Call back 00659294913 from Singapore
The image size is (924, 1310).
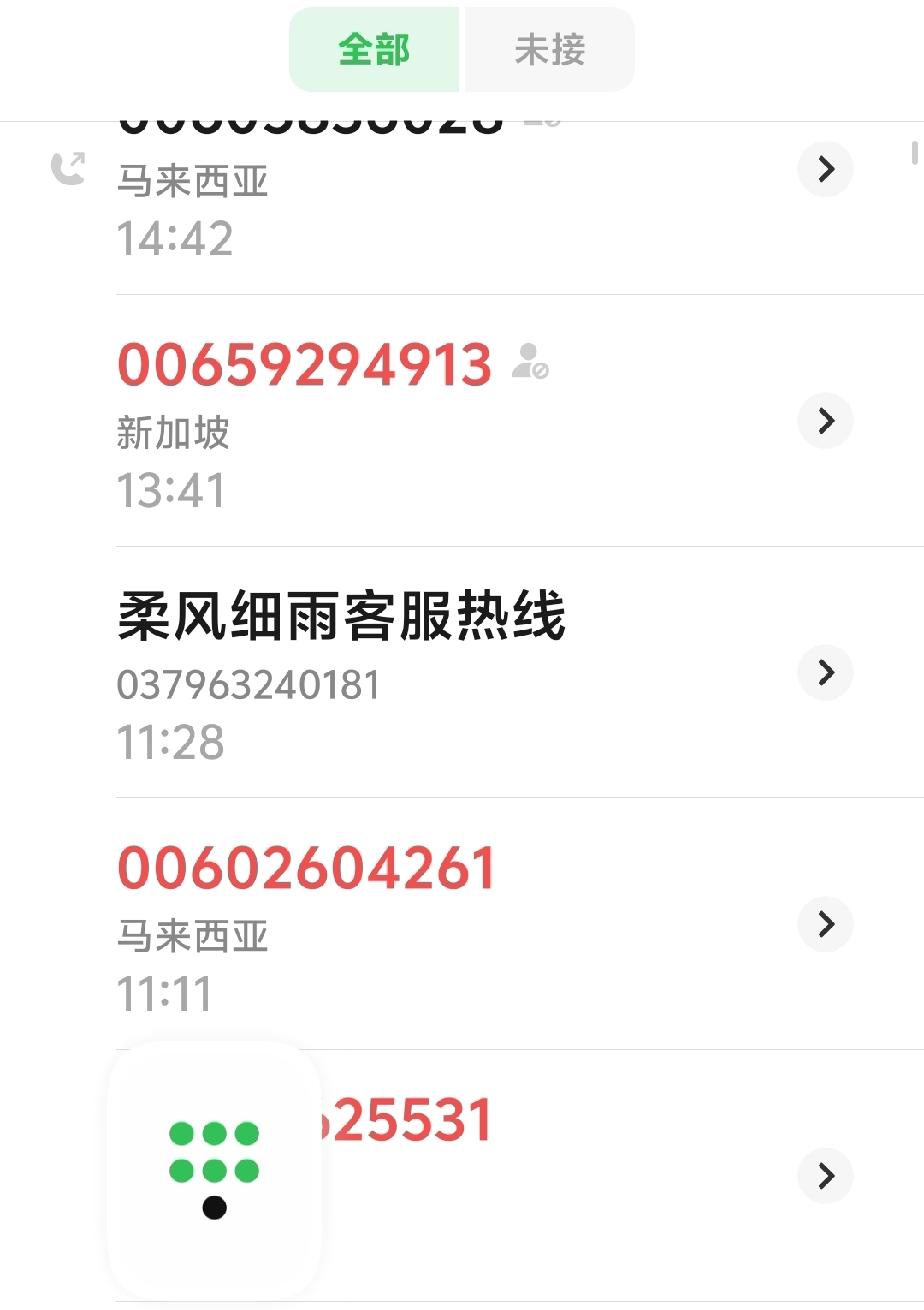305,365
